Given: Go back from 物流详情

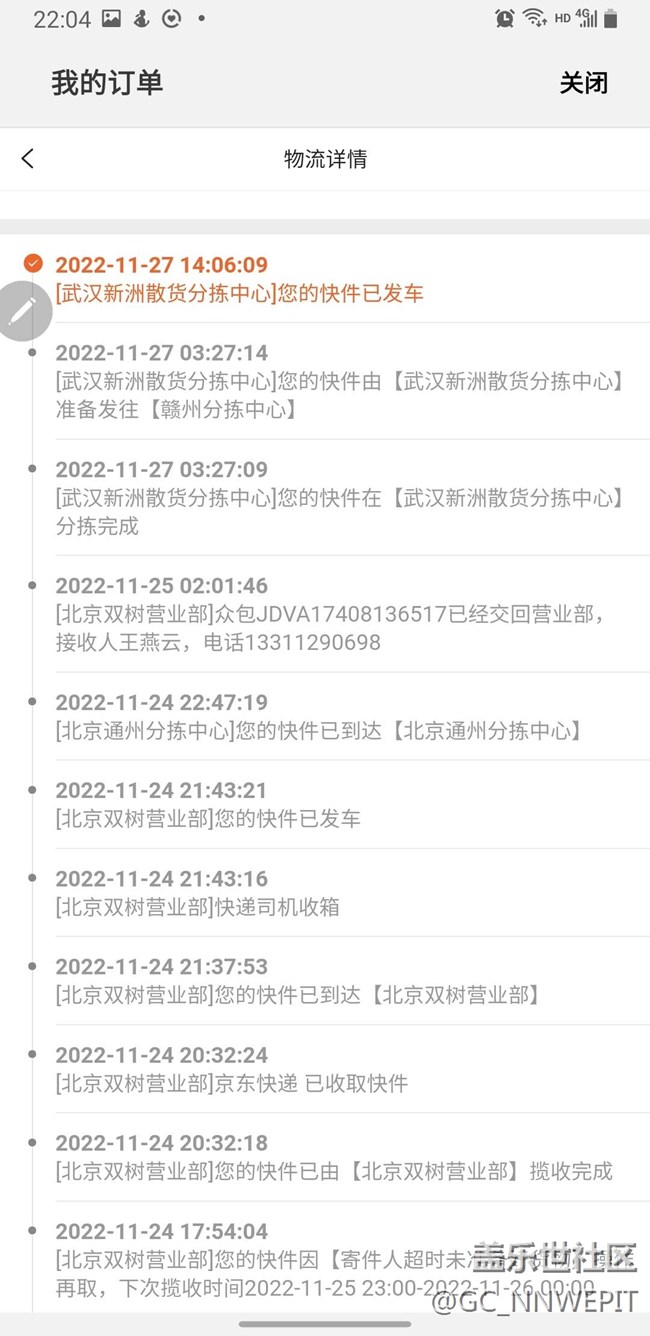Looking at the screenshot, I should pyautogui.click(x=27, y=158).
